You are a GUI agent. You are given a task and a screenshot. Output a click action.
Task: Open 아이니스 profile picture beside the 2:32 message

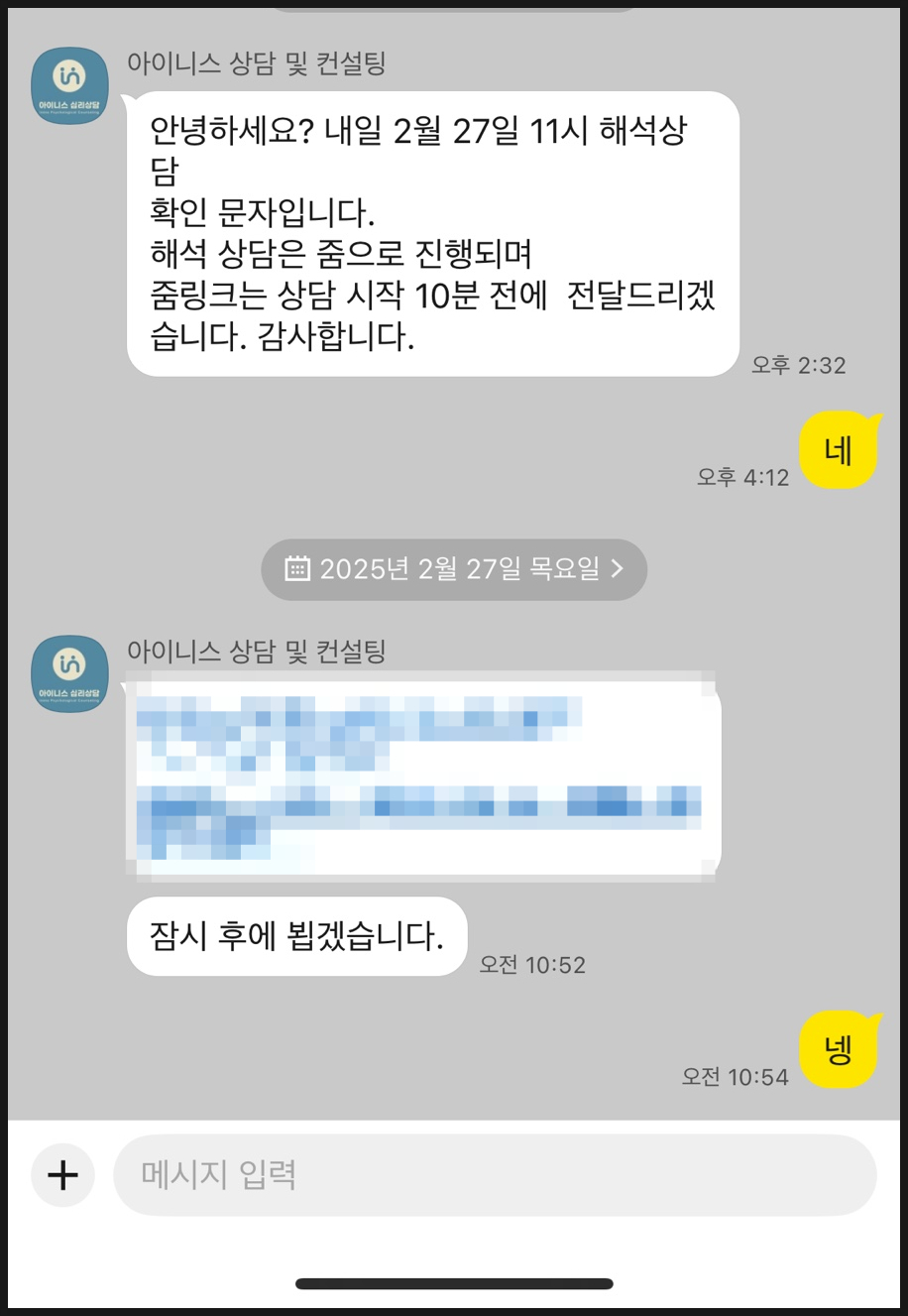point(69,86)
